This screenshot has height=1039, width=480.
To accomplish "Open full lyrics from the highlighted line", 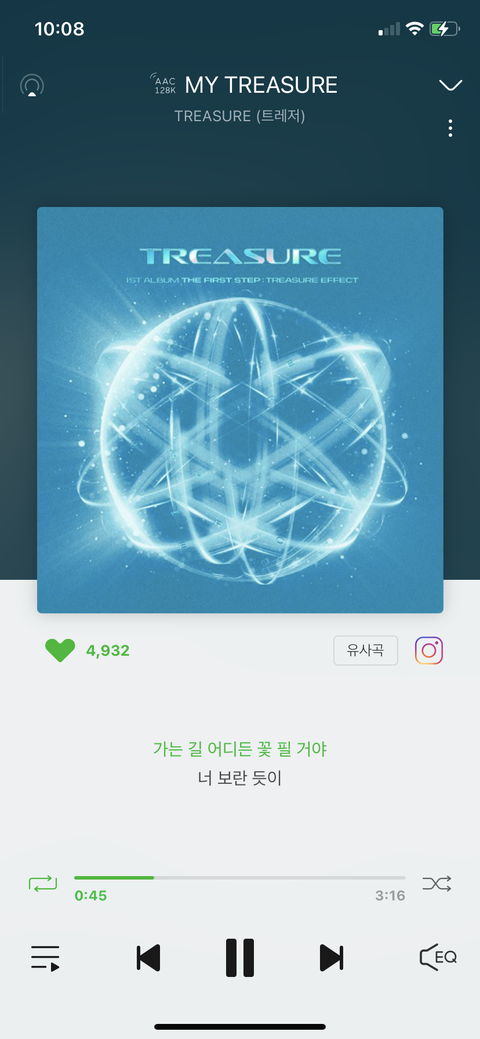I will point(240,749).
